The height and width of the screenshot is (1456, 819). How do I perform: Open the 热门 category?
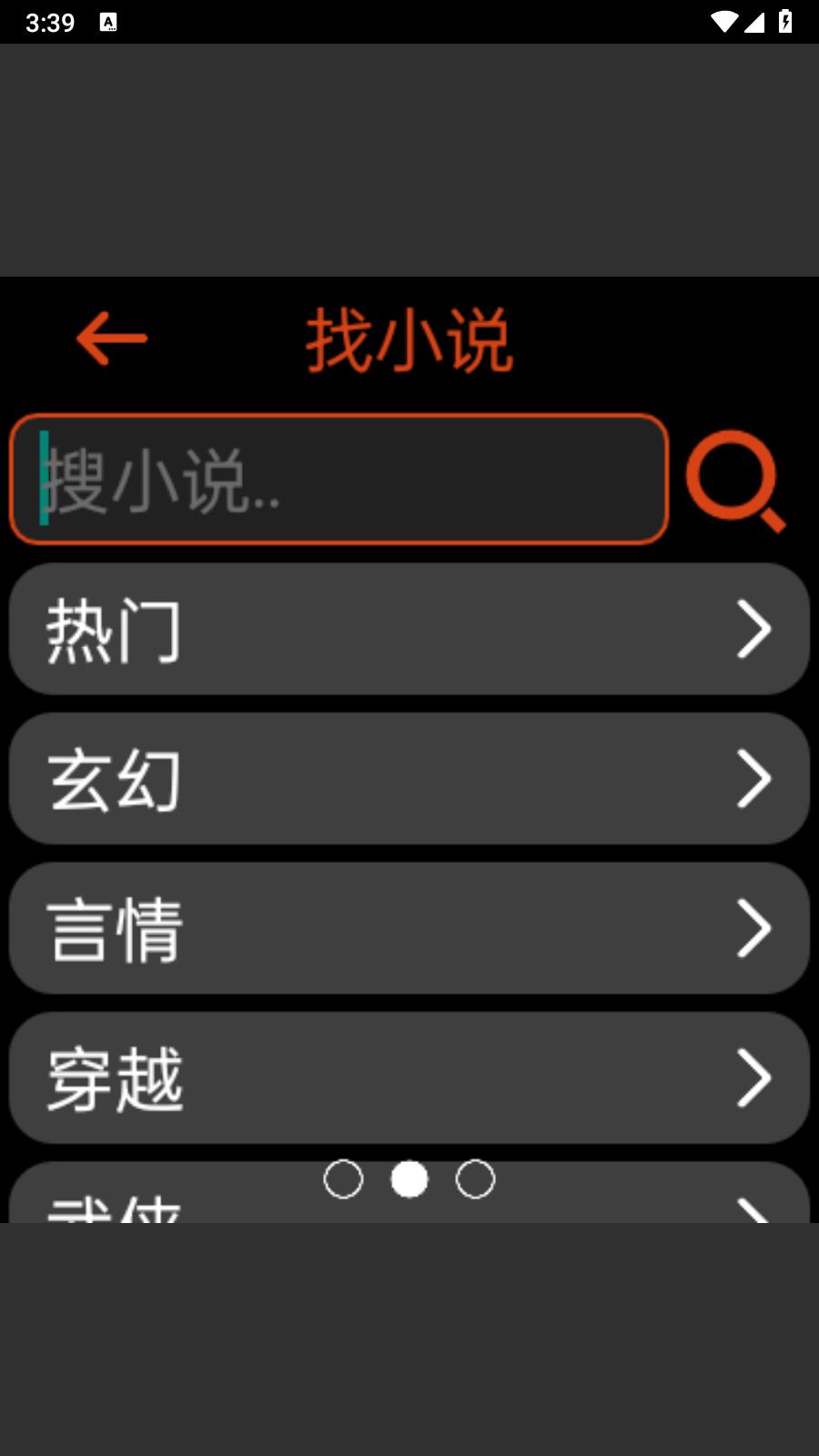[409, 629]
